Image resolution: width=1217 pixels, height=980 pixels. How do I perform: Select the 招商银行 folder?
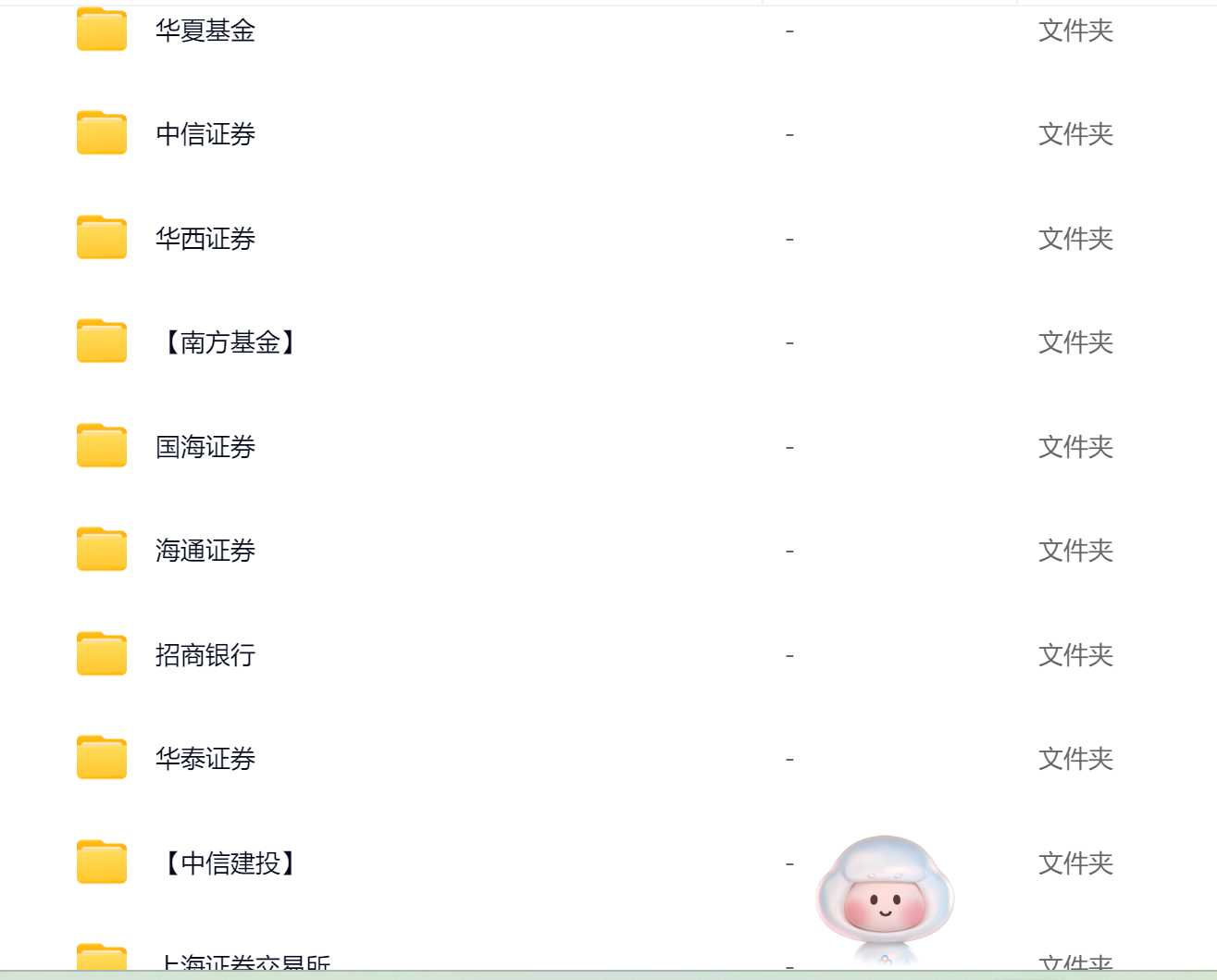point(205,655)
